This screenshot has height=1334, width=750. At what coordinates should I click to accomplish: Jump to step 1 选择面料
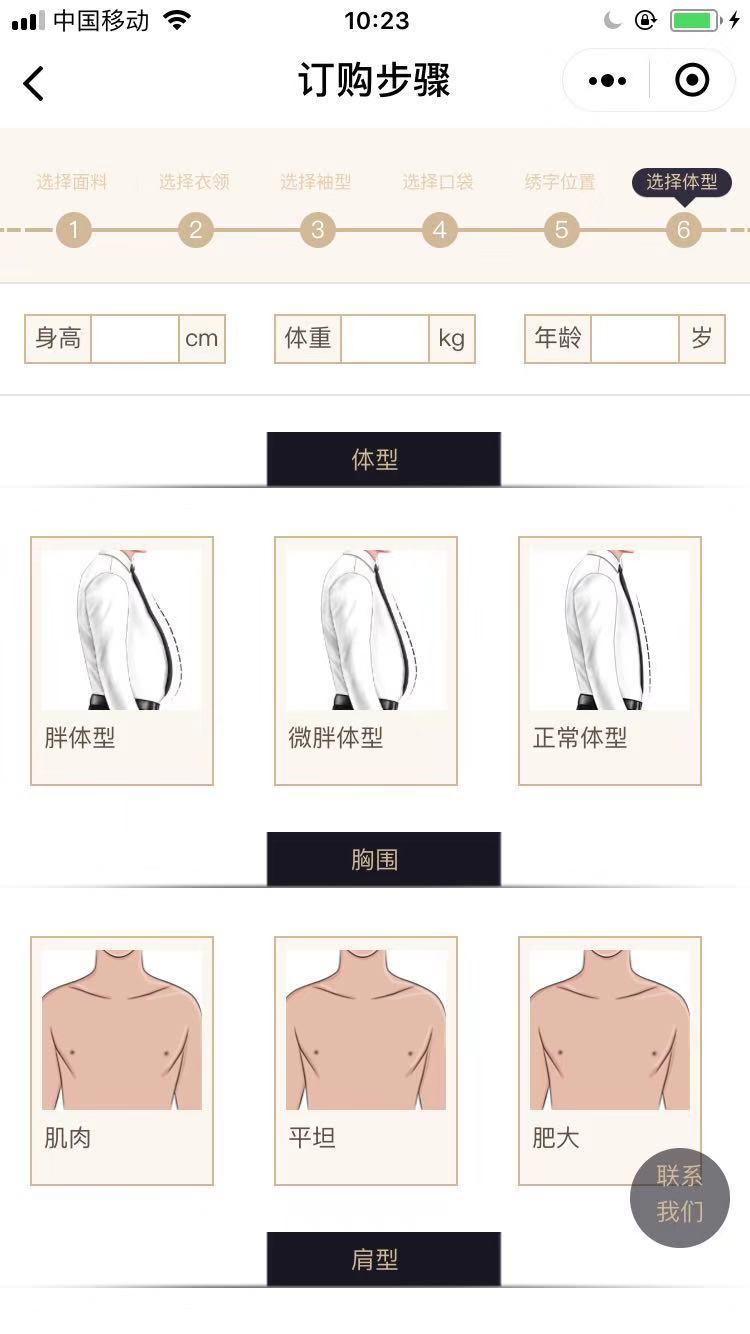[73, 230]
